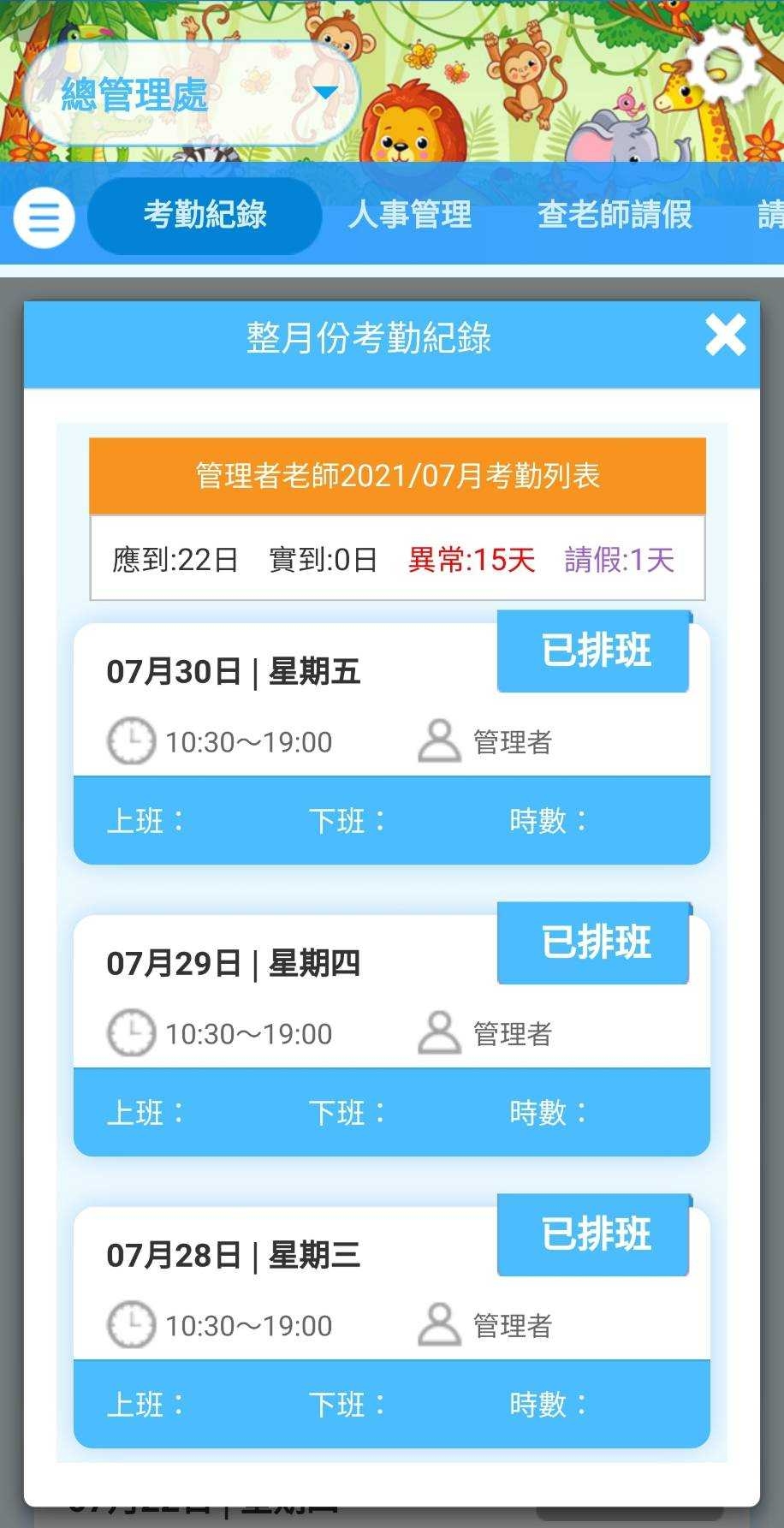Image resolution: width=784 pixels, height=1528 pixels.
Task: Expand the 總管理處 dropdown
Action: coord(190,93)
